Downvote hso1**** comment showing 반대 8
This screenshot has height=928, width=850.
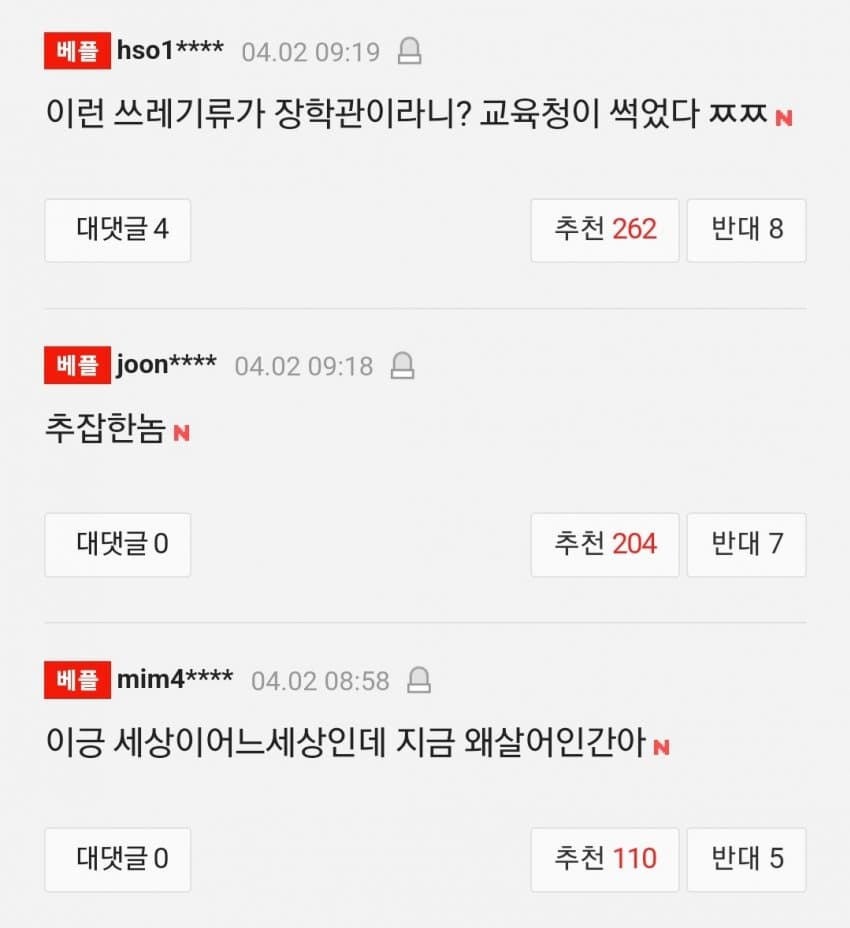click(746, 230)
